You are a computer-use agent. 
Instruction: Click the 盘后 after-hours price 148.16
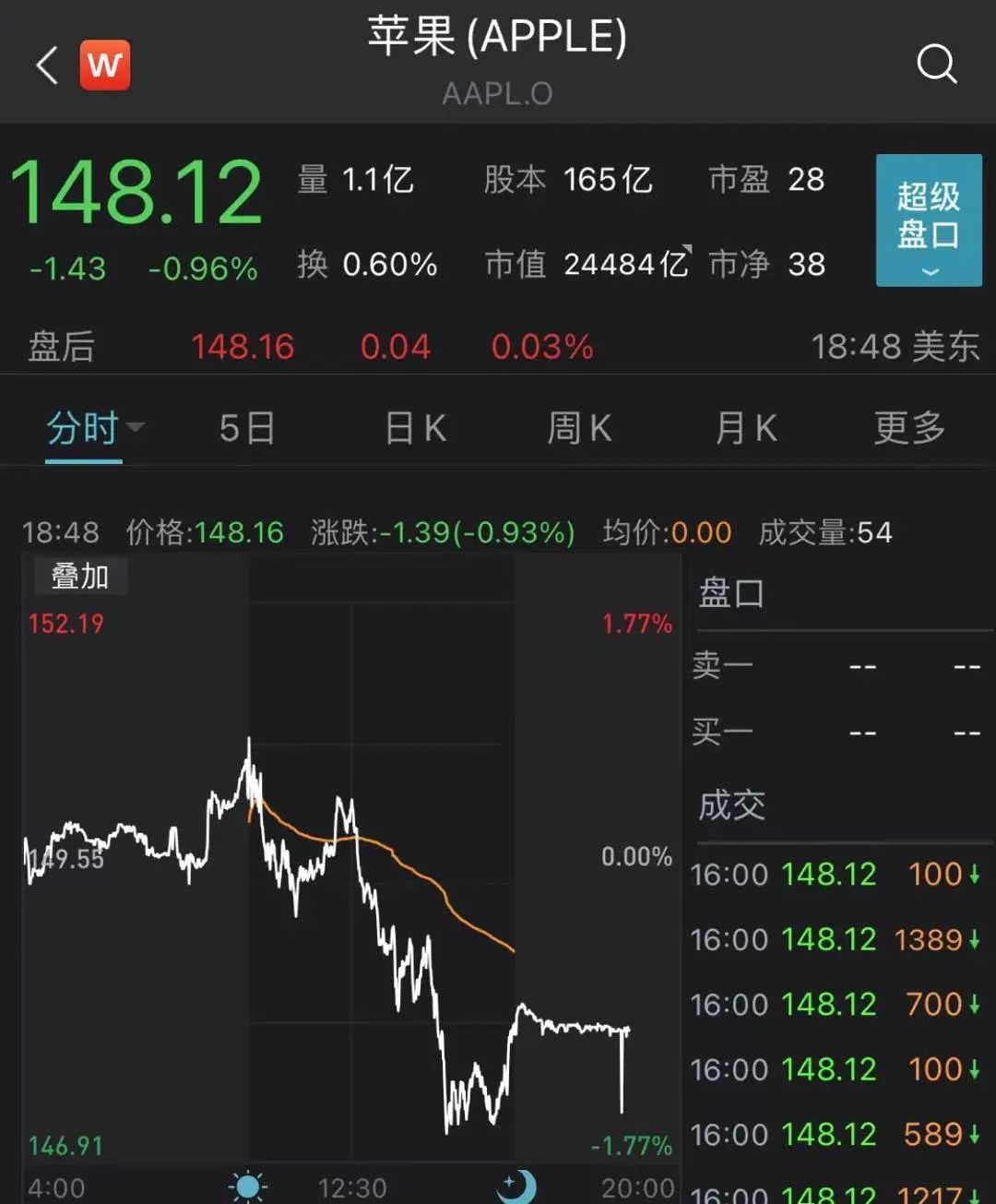(243, 347)
